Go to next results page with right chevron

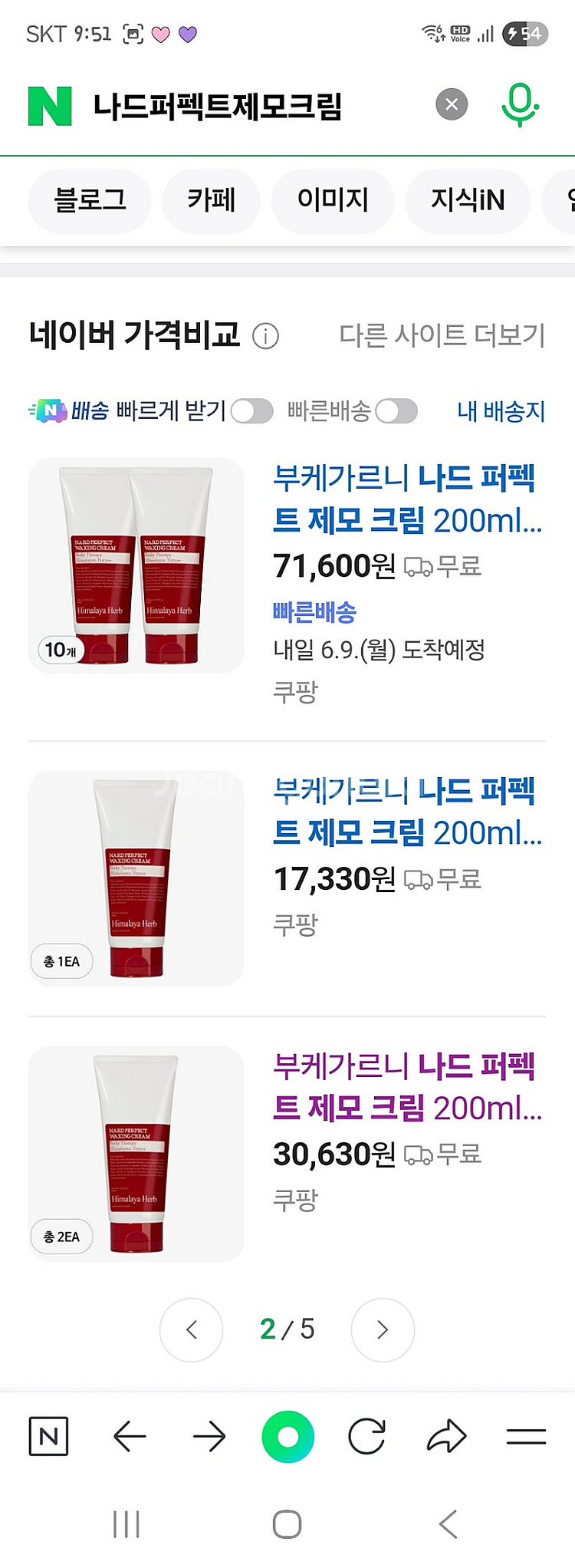click(383, 1330)
